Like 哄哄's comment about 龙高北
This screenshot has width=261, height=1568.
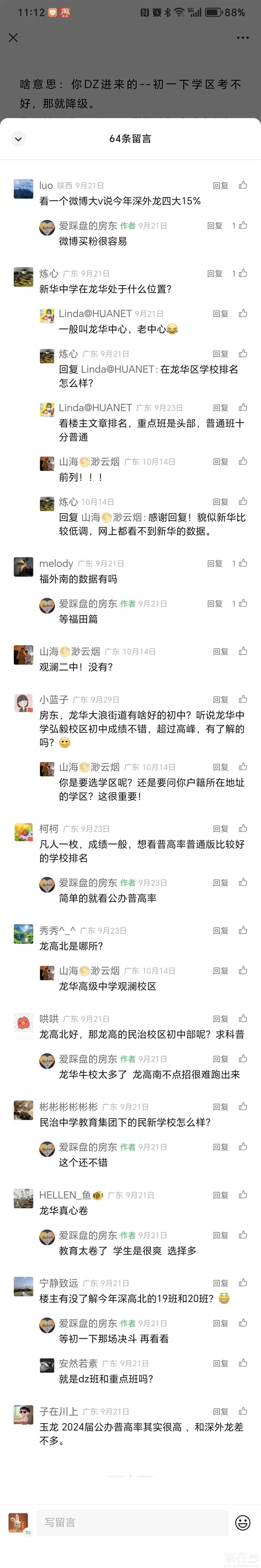tap(243, 1018)
